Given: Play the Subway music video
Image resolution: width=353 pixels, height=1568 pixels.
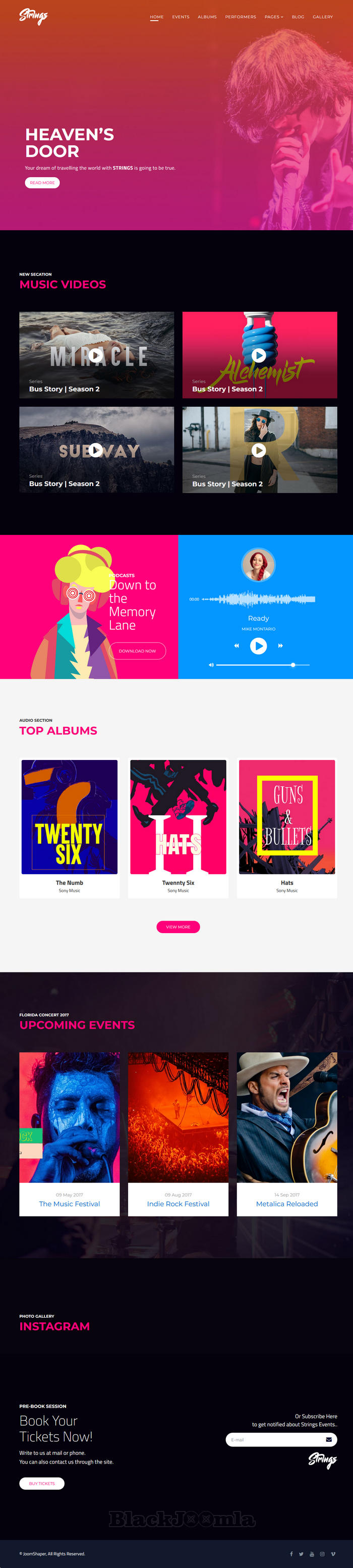Looking at the screenshot, I should 95,450.
